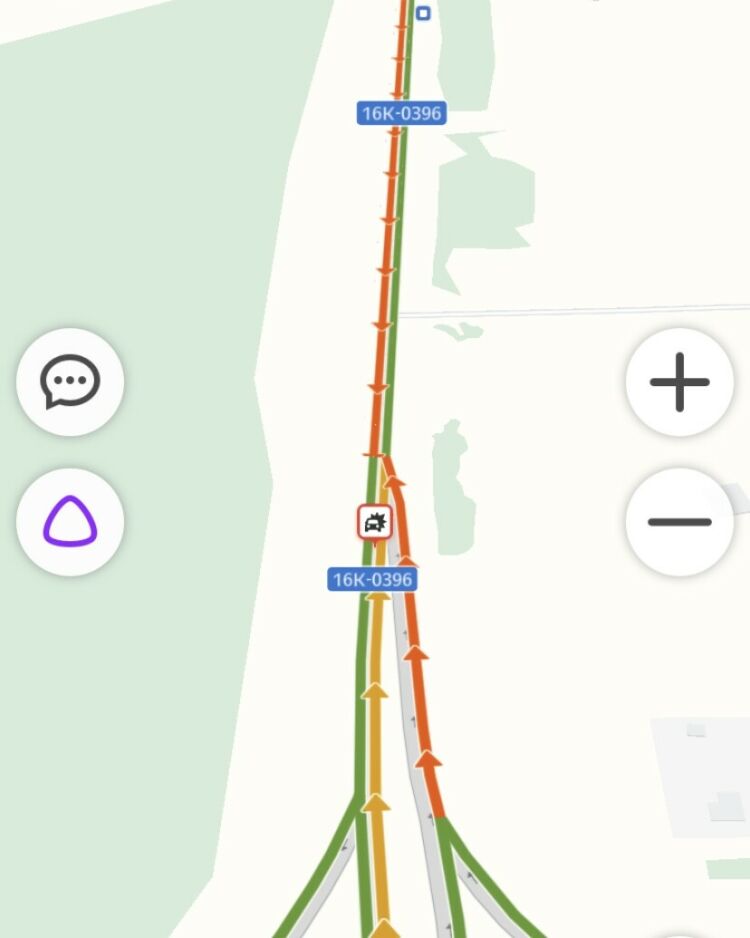Zoom in on the map
This screenshot has width=750, height=938.
[x=680, y=382]
